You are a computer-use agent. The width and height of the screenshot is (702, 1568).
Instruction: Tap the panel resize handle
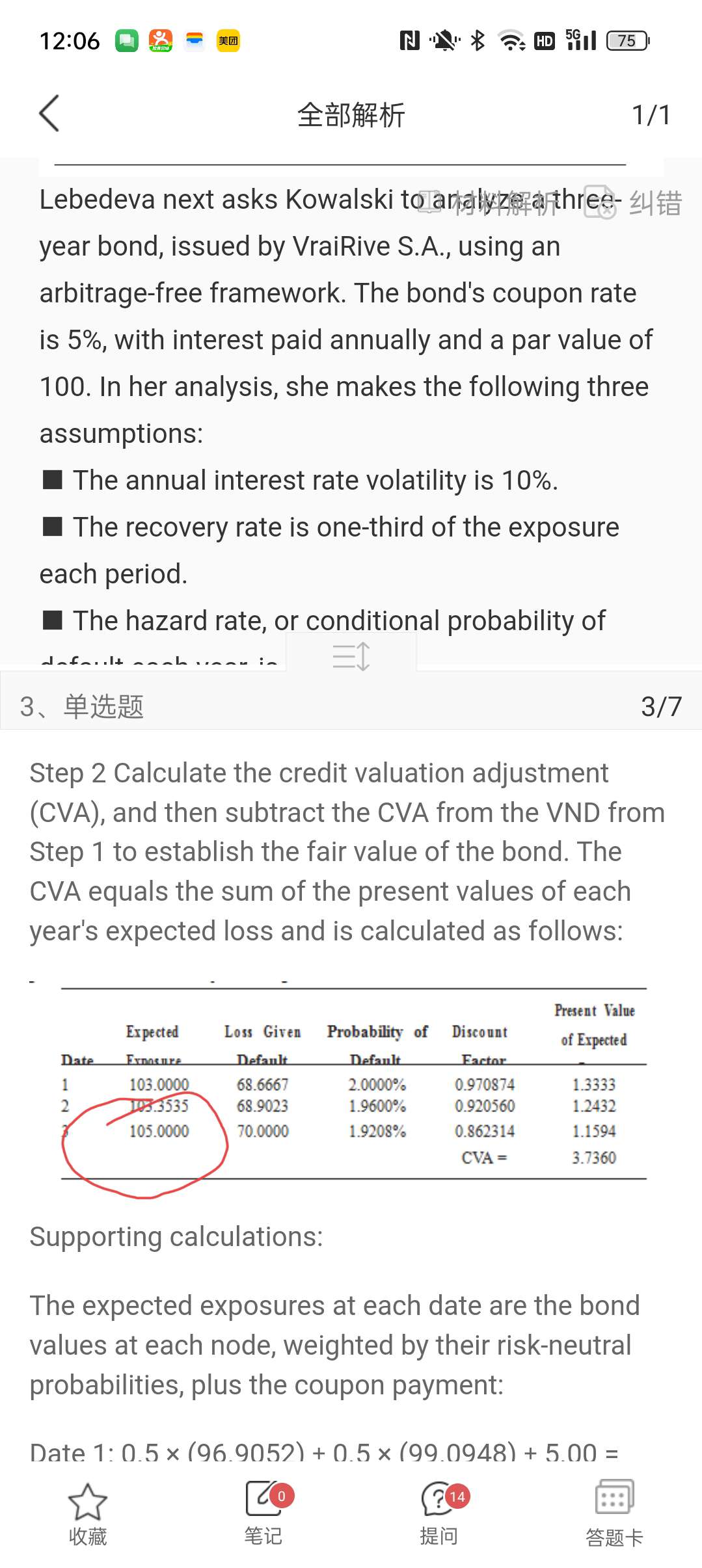[x=351, y=656]
